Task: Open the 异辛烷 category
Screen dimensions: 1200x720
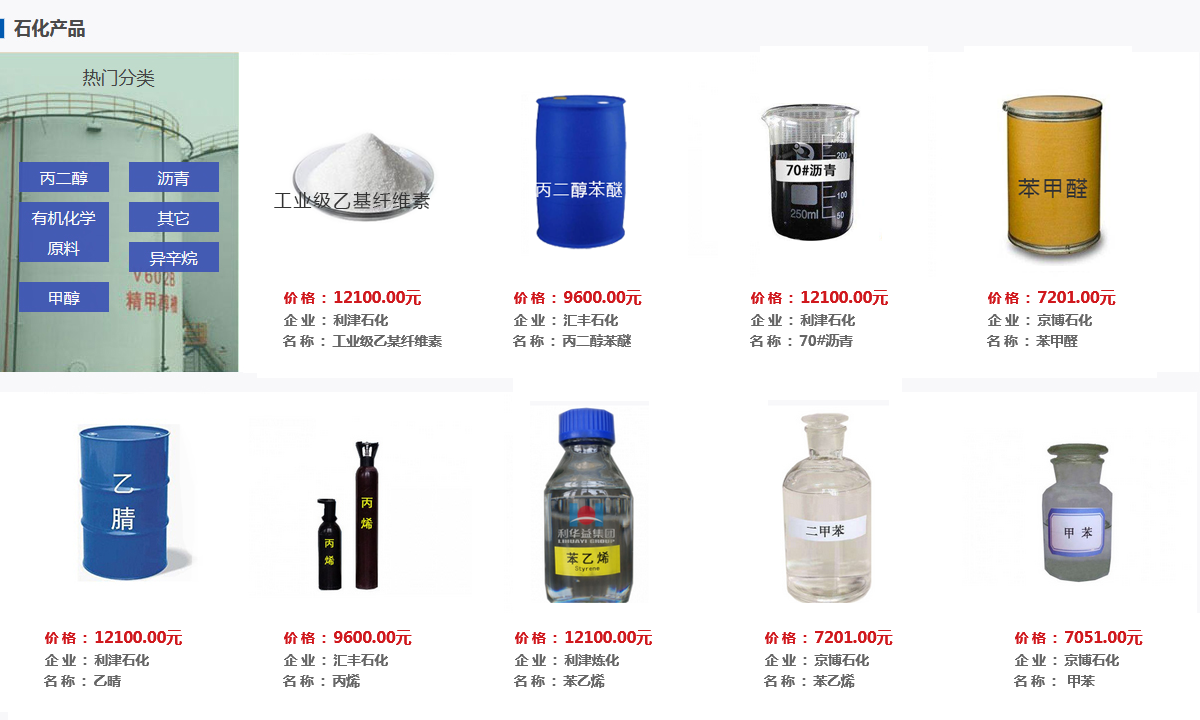Action: pyautogui.click(x=173, y=258)
